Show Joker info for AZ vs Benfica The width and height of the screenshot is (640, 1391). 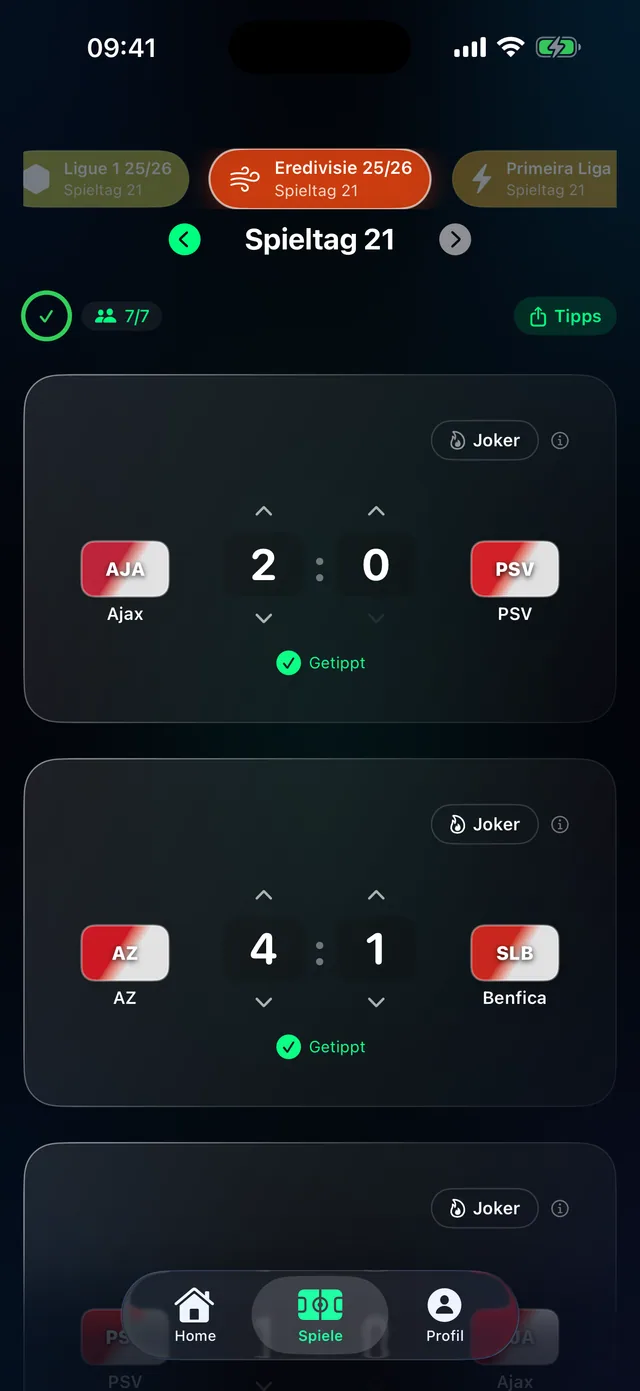point(560,825)
